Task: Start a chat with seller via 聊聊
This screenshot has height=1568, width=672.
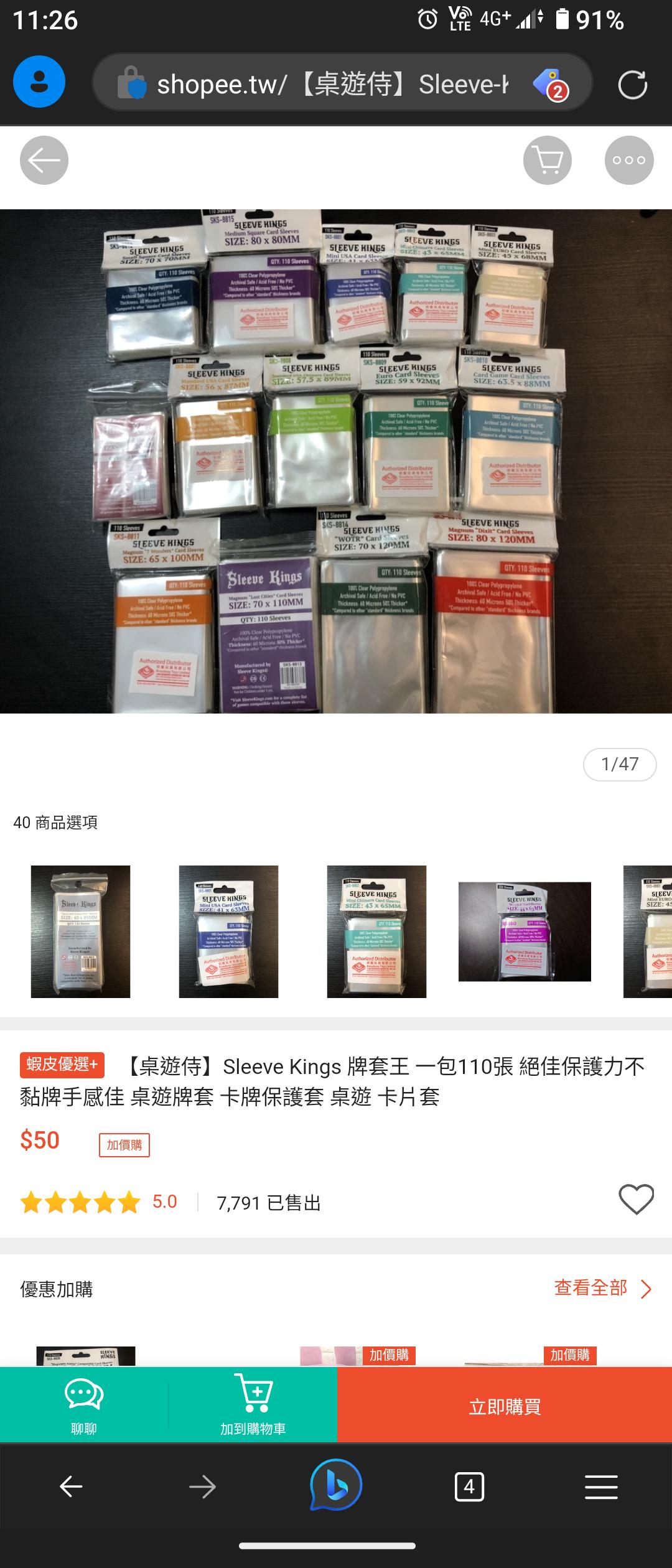Action: tap(84, 1405)
